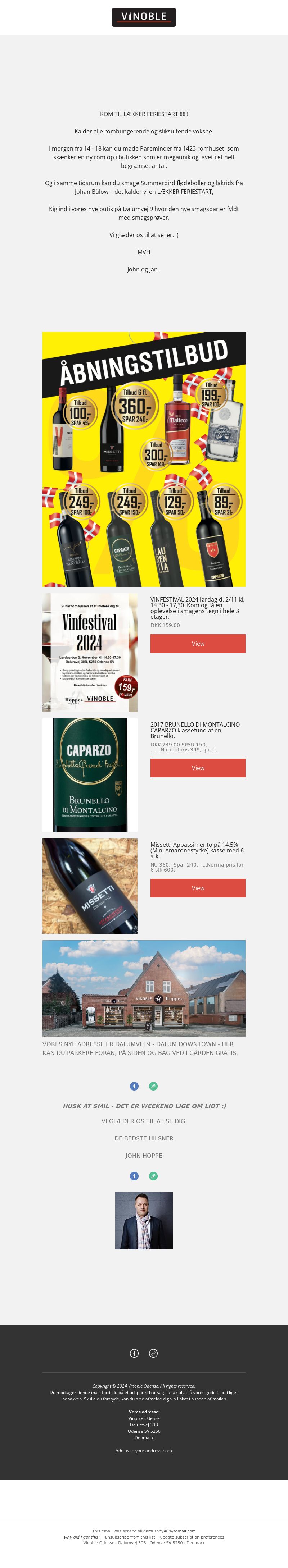Open 'why did I get this?' link
The height and width of the screenshot is (1568, 288).
(x=82, y=1537)
